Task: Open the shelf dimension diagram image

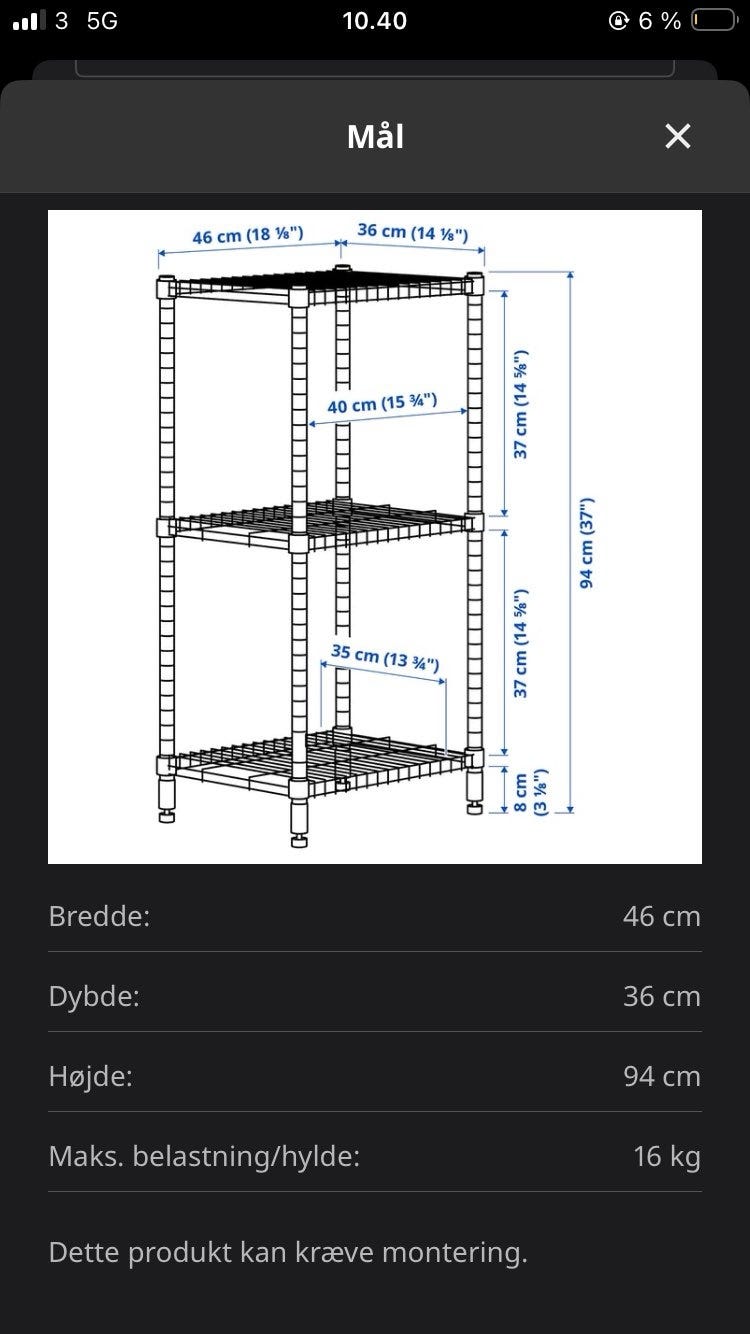Action: click(375, 535)
